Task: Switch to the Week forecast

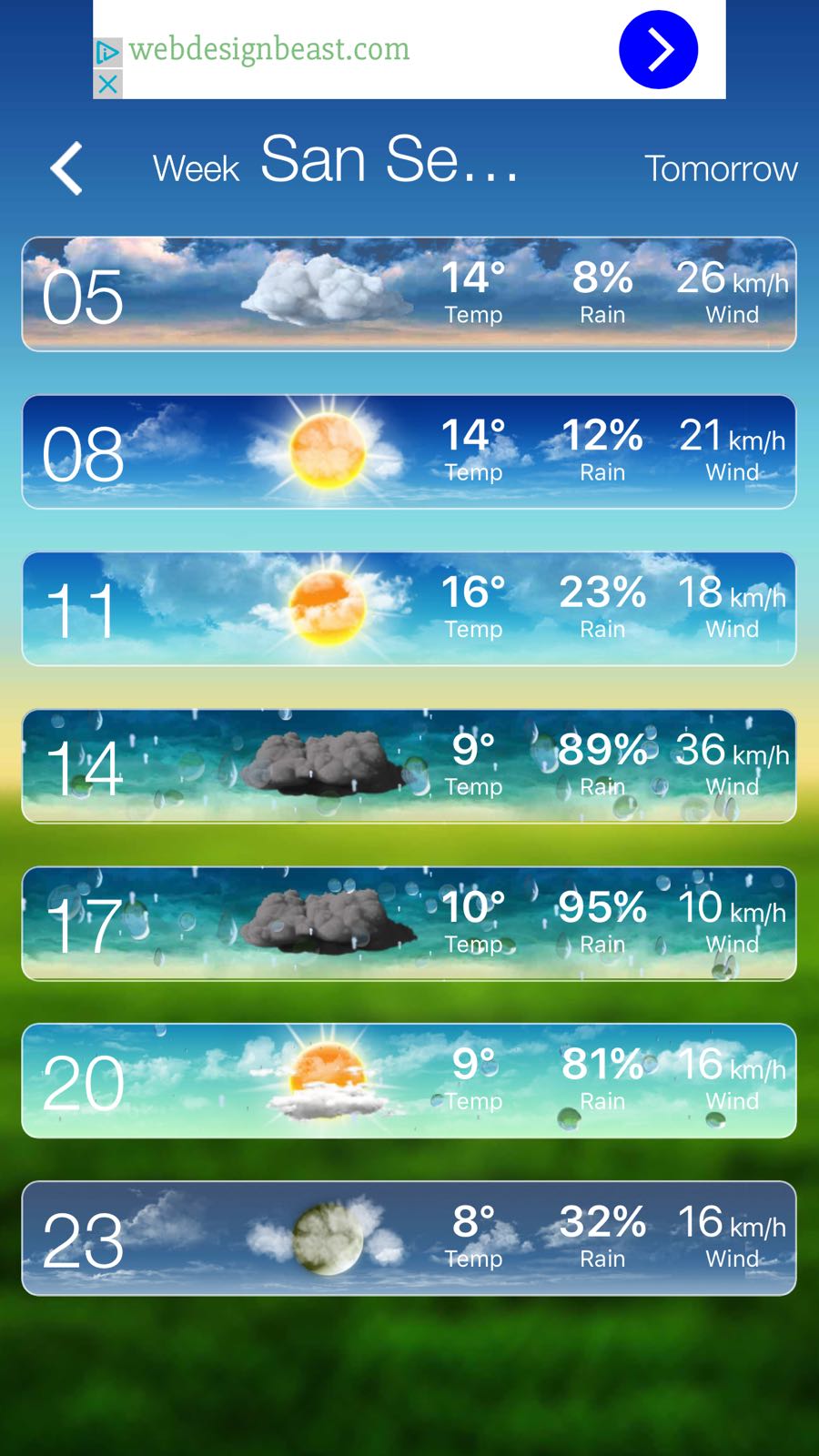Action: point(196,169)
